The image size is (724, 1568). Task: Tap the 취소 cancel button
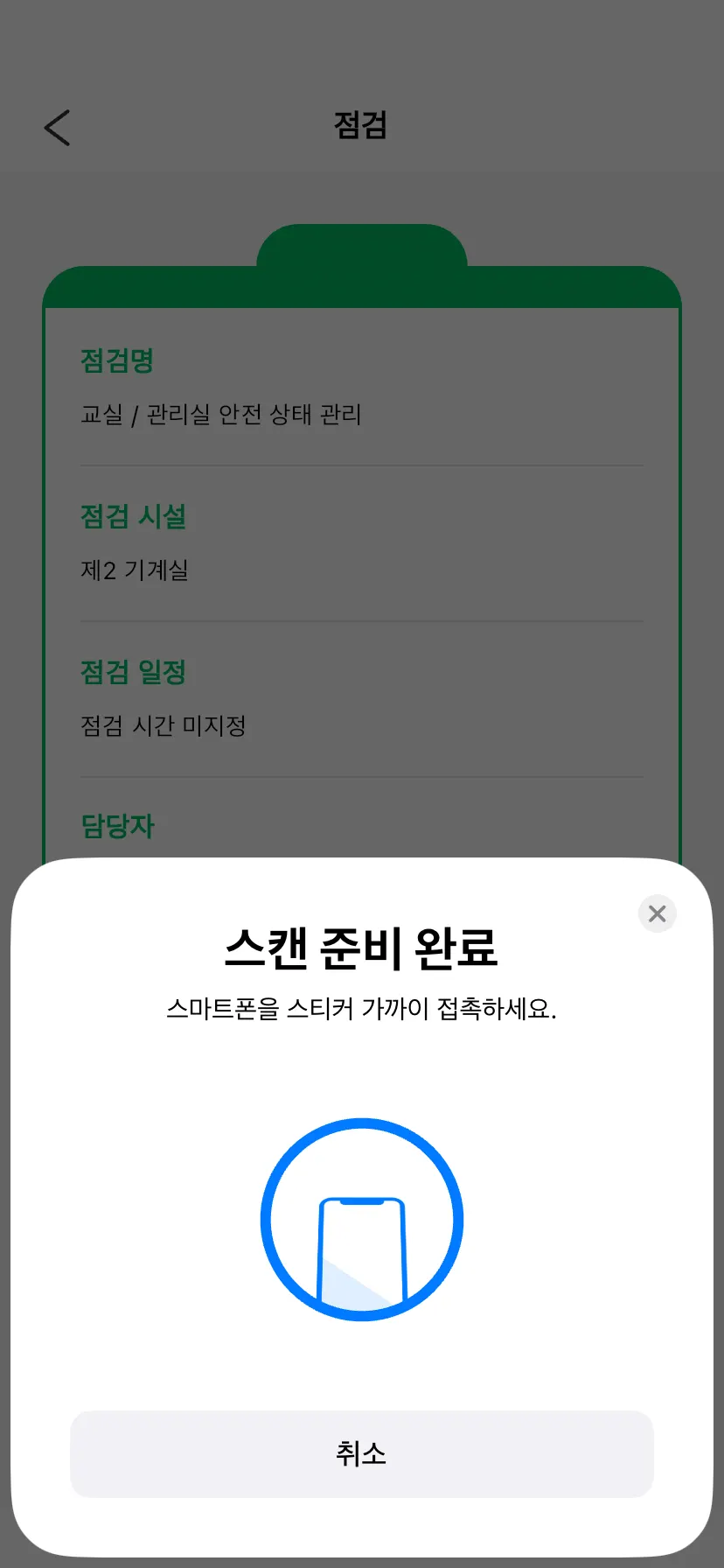(x=361, y=1453)
